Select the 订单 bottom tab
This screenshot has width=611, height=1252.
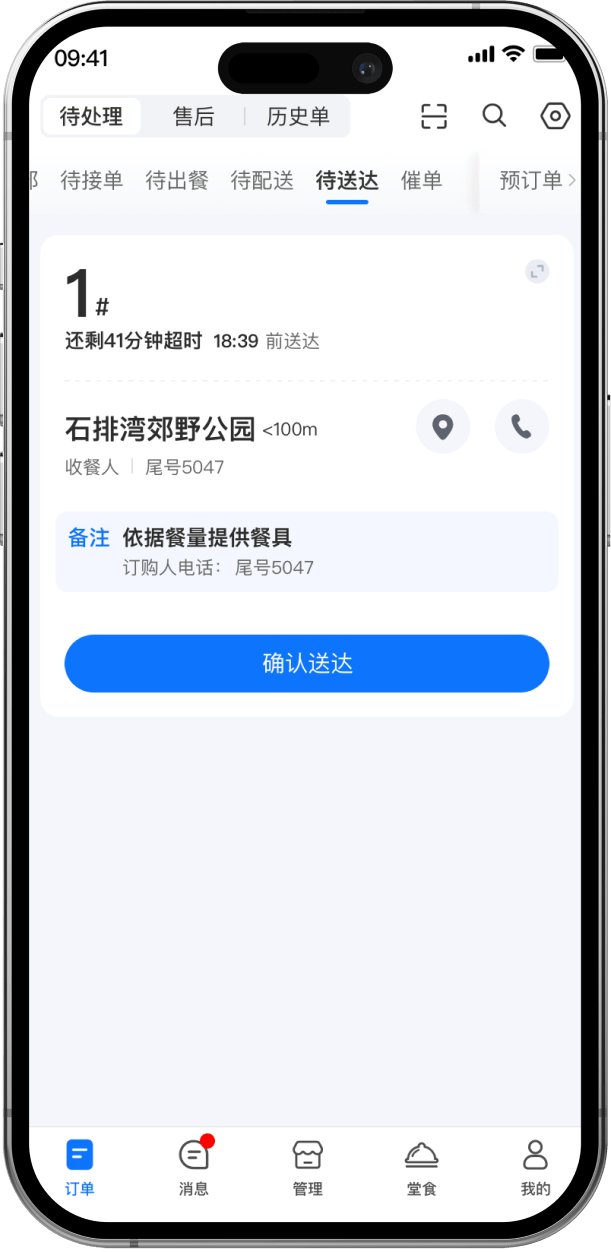[x=80, y=1166]
